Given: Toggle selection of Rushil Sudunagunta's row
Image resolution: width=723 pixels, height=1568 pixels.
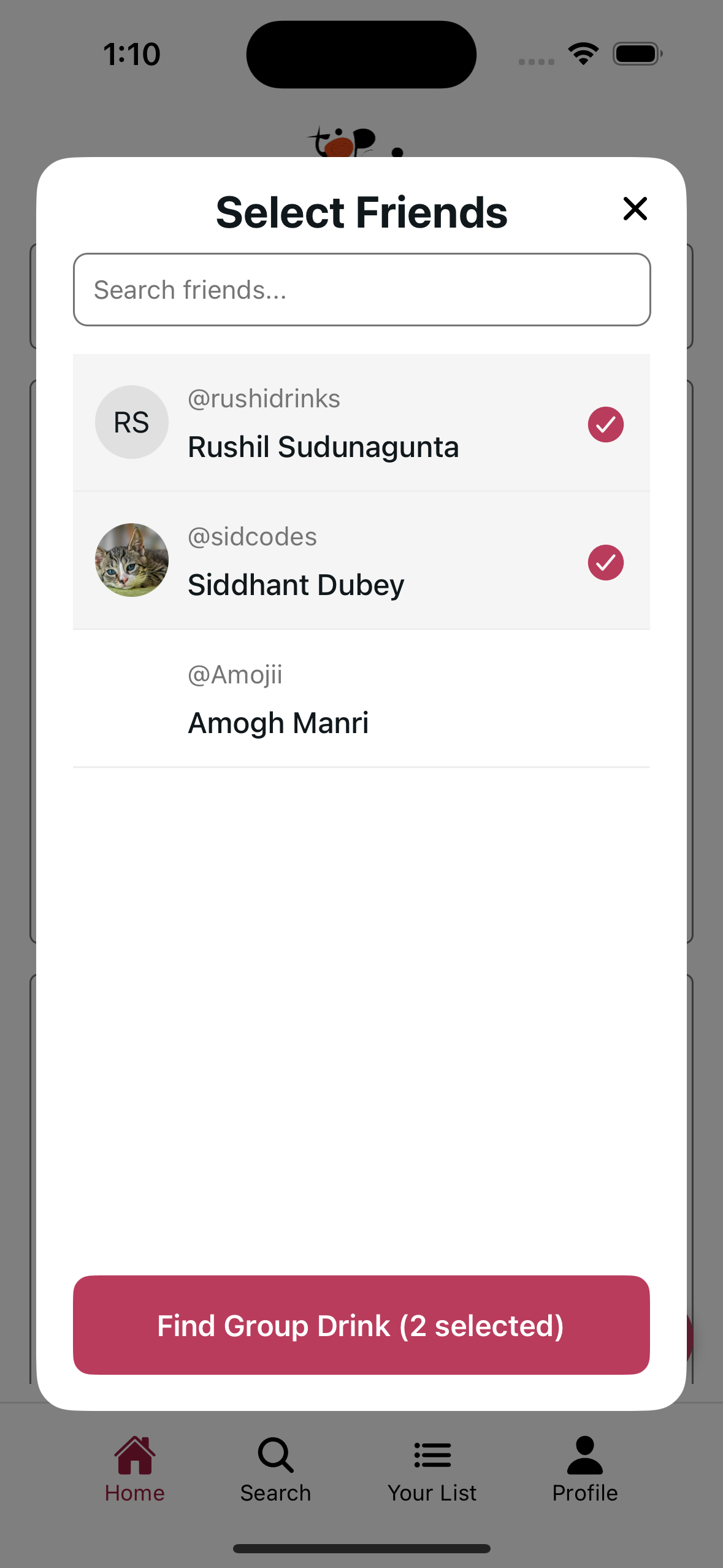Looking at the screenshot, I should tap(361, 421).
